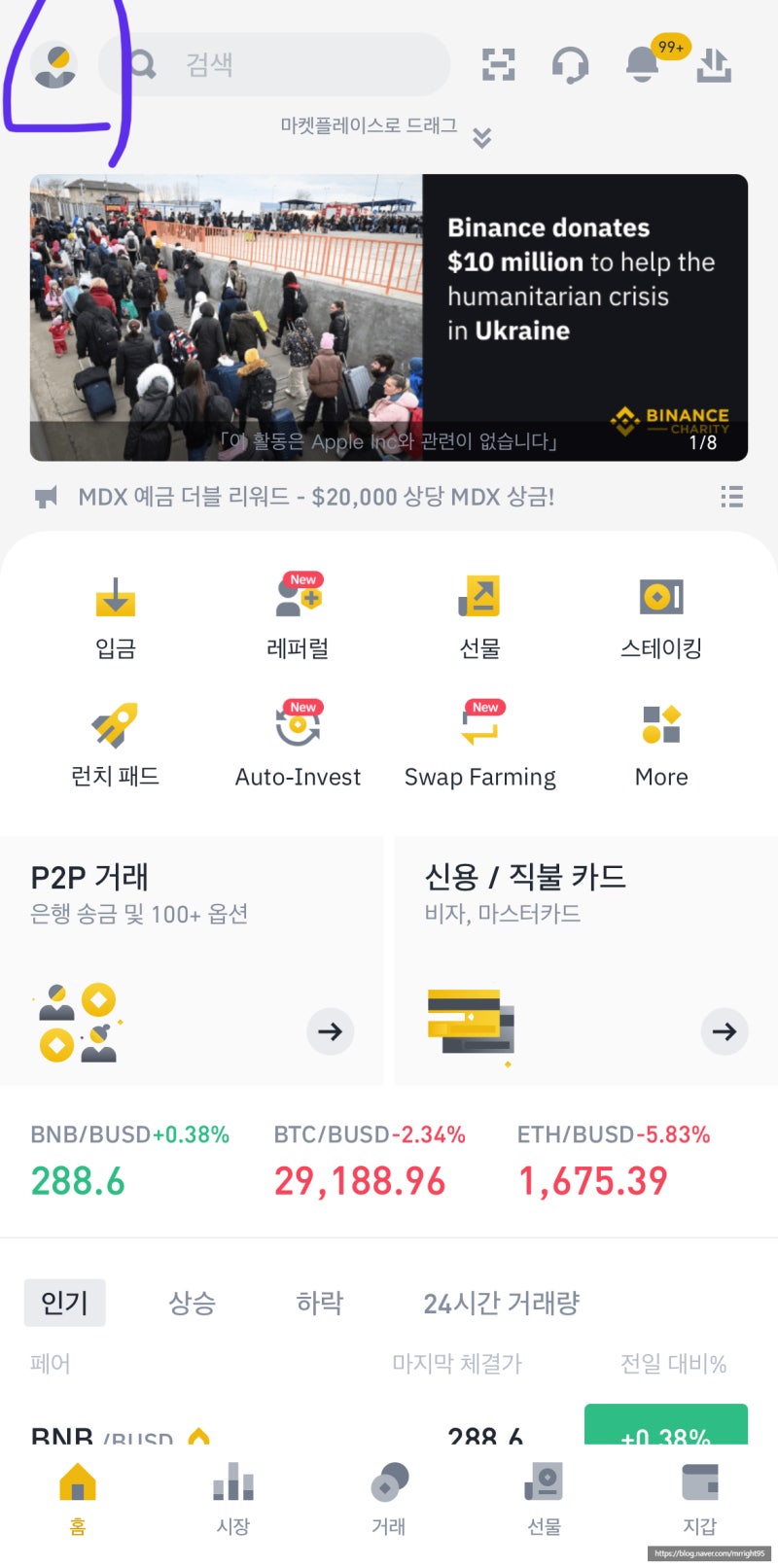Open 레퍼럴 referral shortcut

(x=298, y=618)
